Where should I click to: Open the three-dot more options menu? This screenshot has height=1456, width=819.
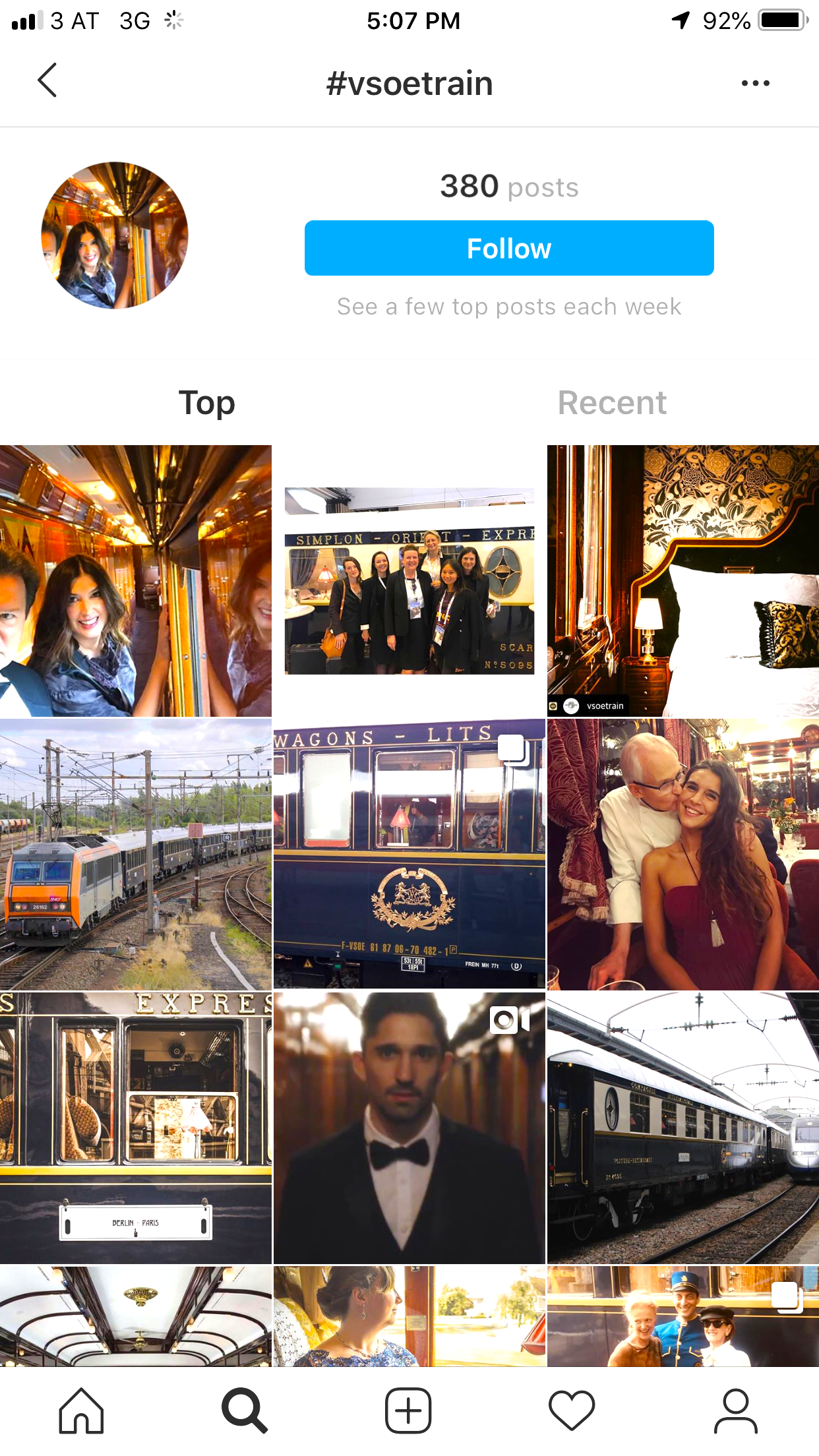tap(755, 83)
